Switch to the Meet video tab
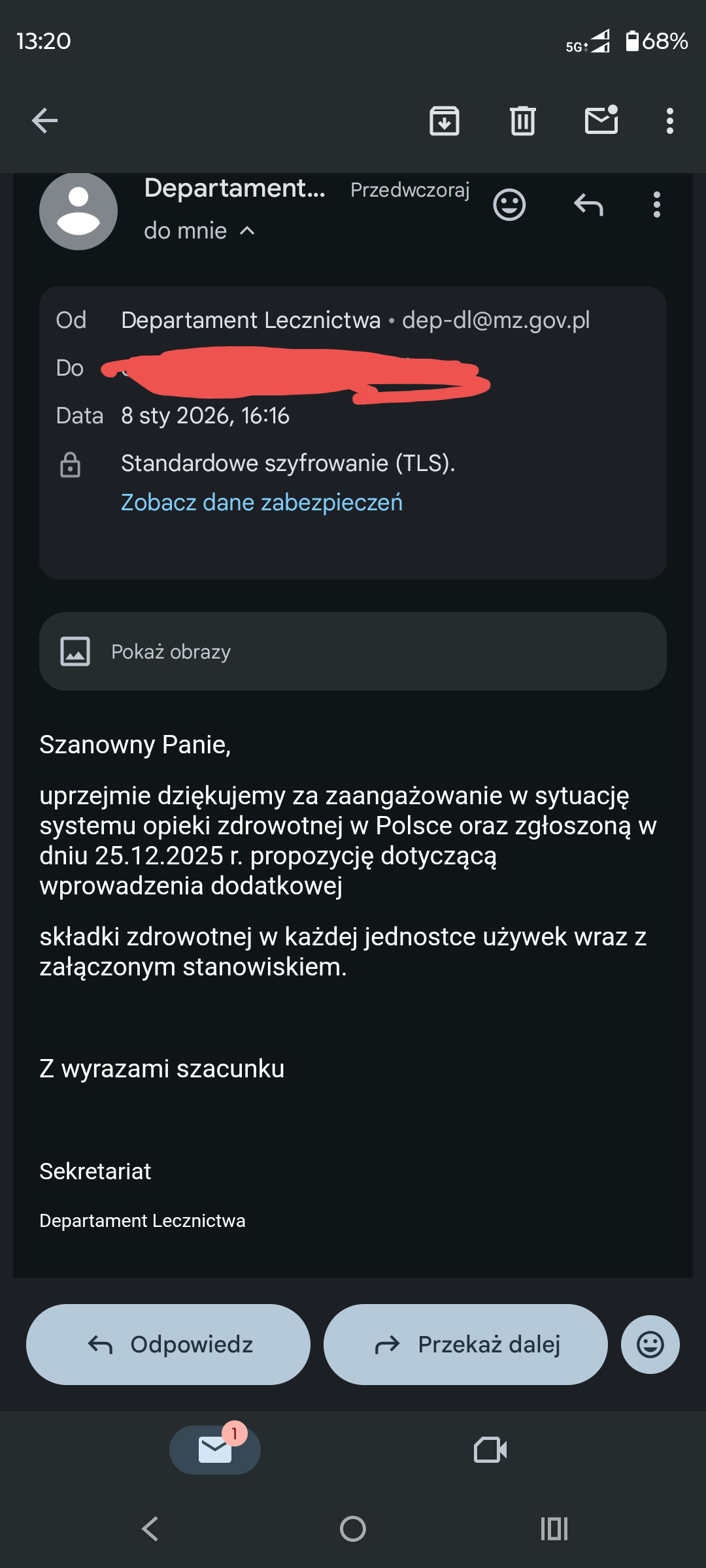Viewport: 706px width, 1568px height. [490, 1450]
